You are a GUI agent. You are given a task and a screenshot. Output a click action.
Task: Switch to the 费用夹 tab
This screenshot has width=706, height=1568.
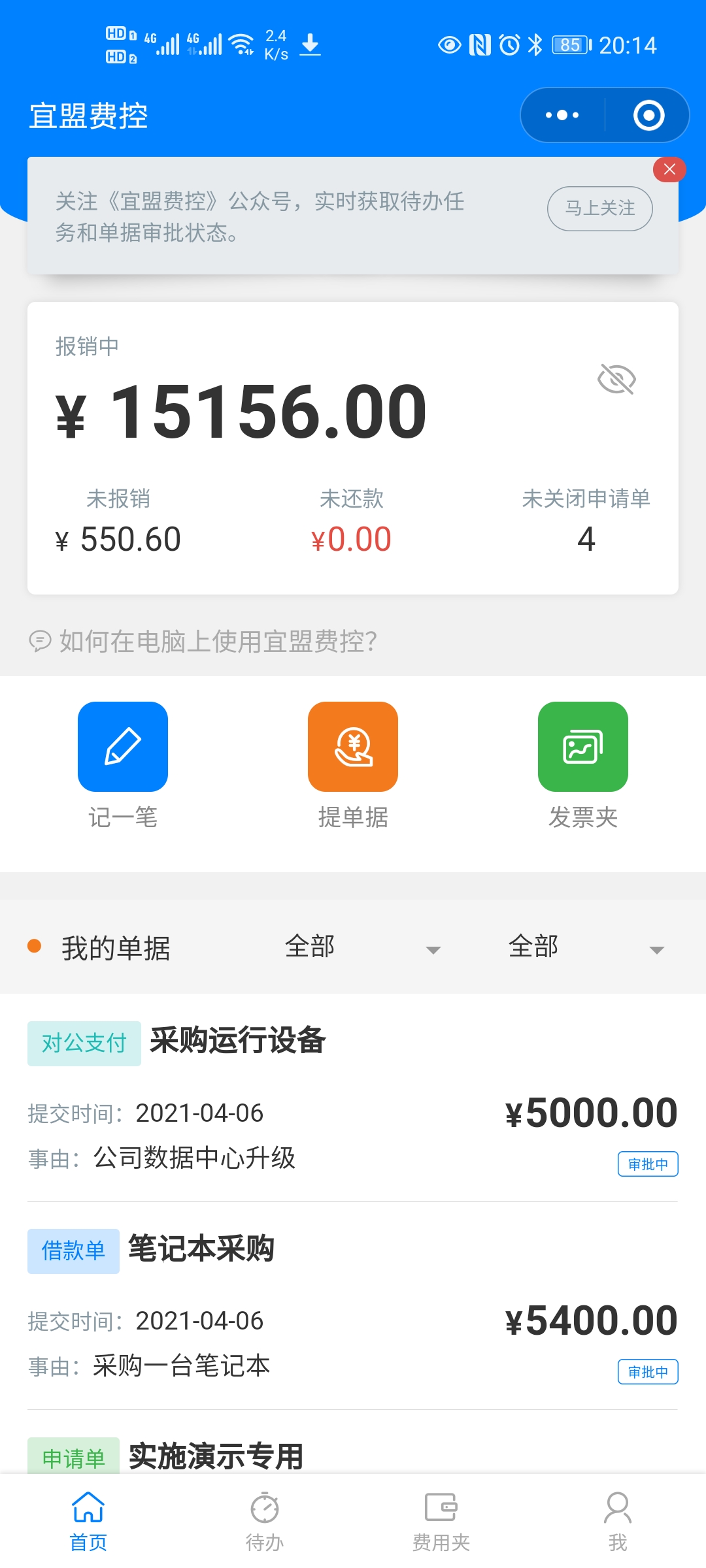click(441, 1521)
